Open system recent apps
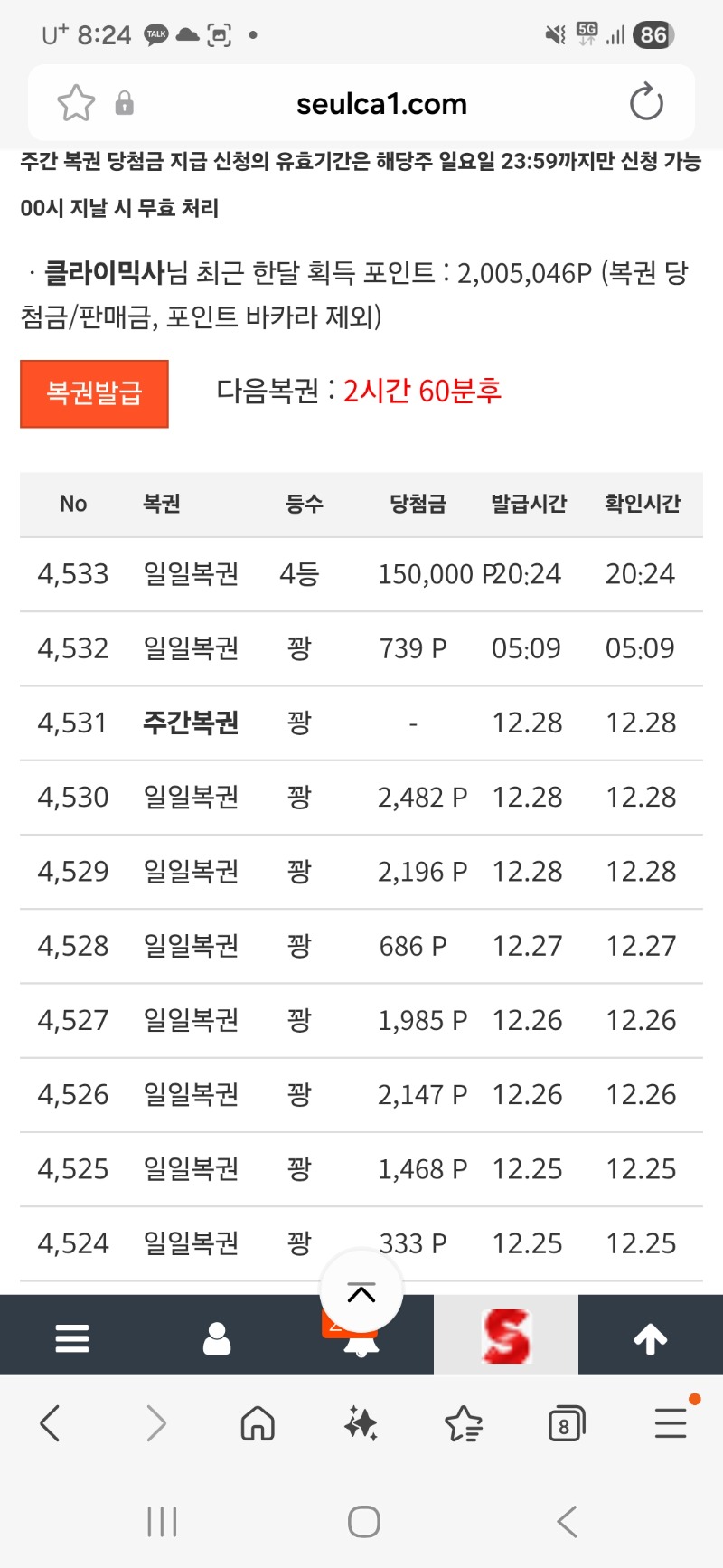723x1568 pixels. click(x=163, y=1521)
